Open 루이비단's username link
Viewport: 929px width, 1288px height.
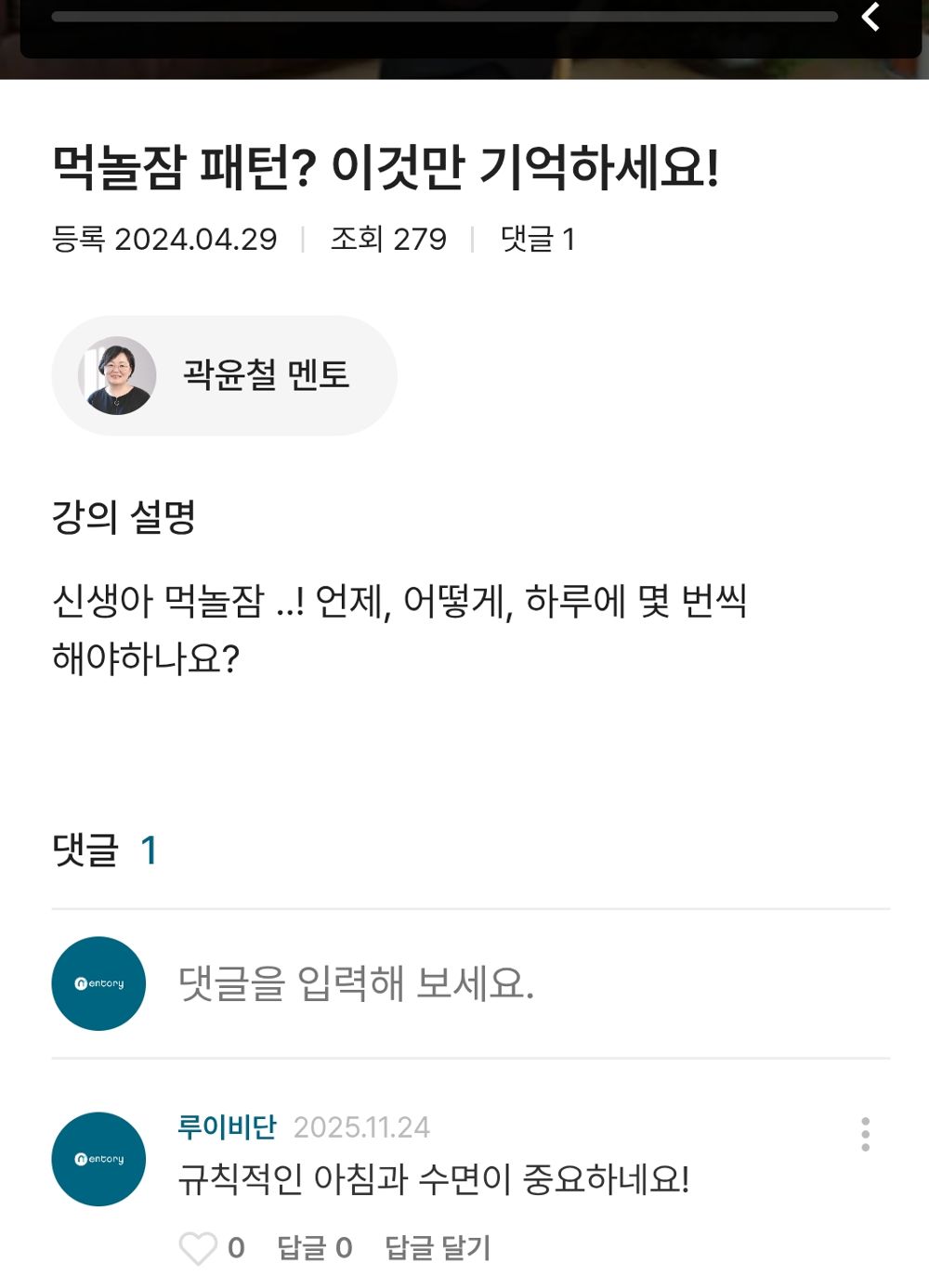pyautogui.click(x=228, y=1125)
